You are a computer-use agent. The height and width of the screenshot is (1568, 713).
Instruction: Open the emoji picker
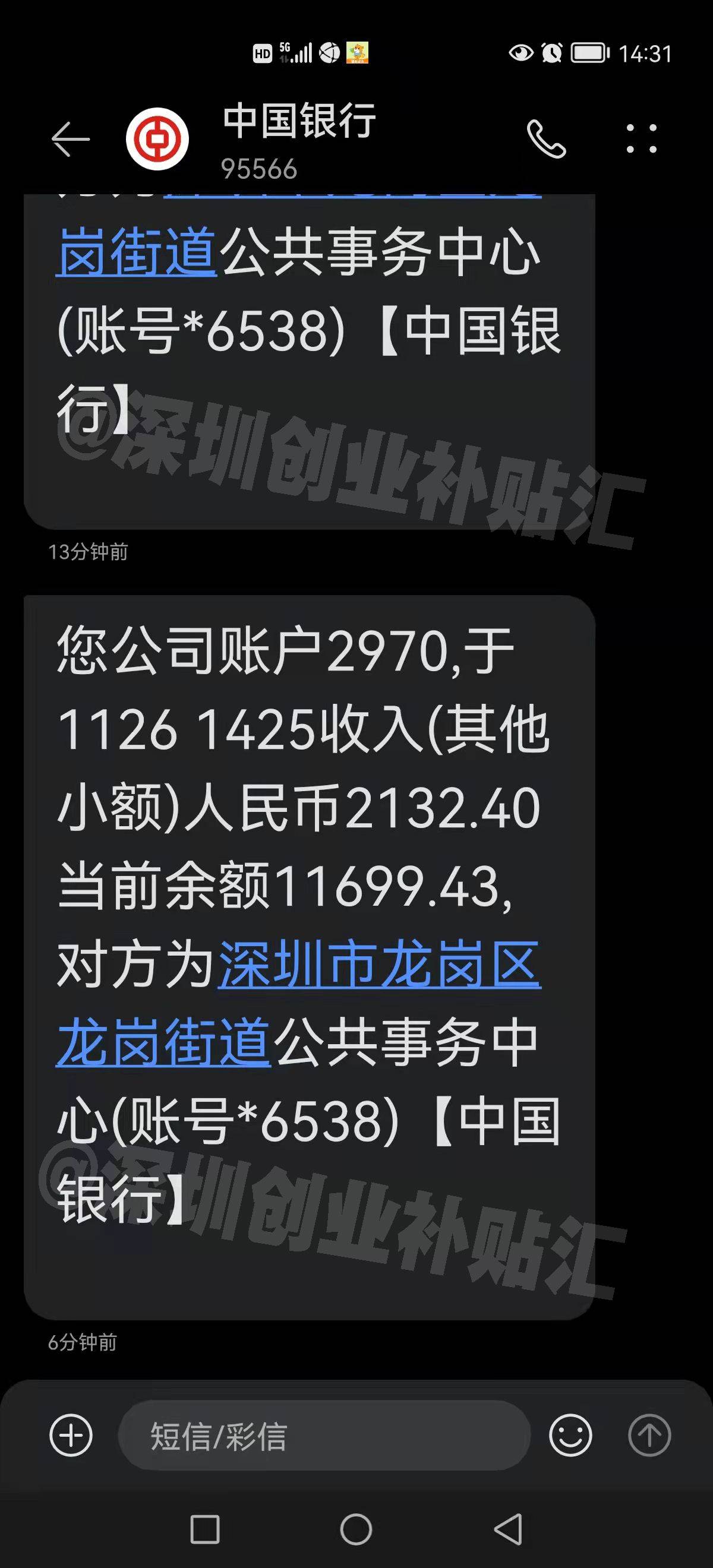(570, 1436)
